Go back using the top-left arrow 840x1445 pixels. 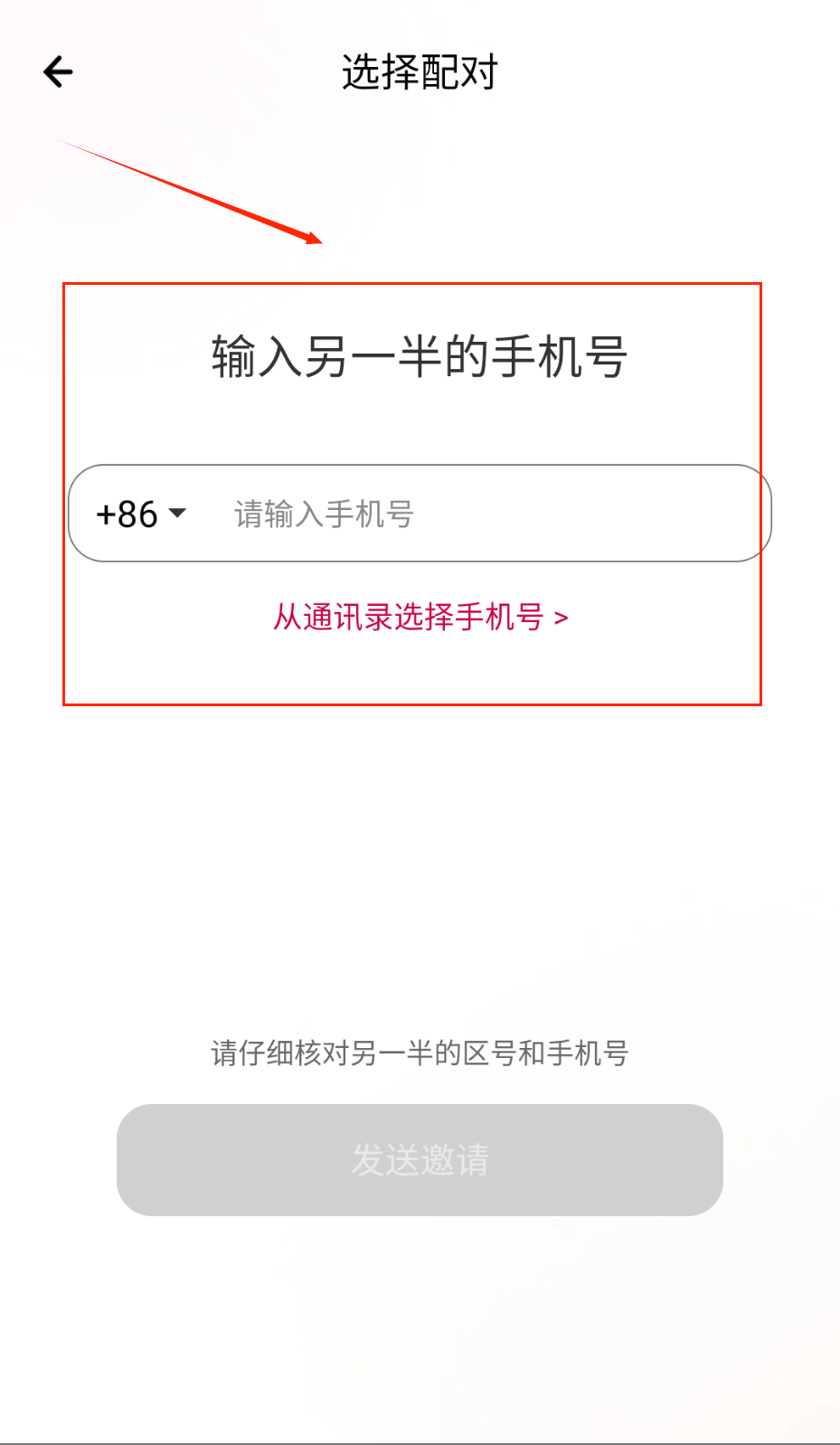coord(58,71)
